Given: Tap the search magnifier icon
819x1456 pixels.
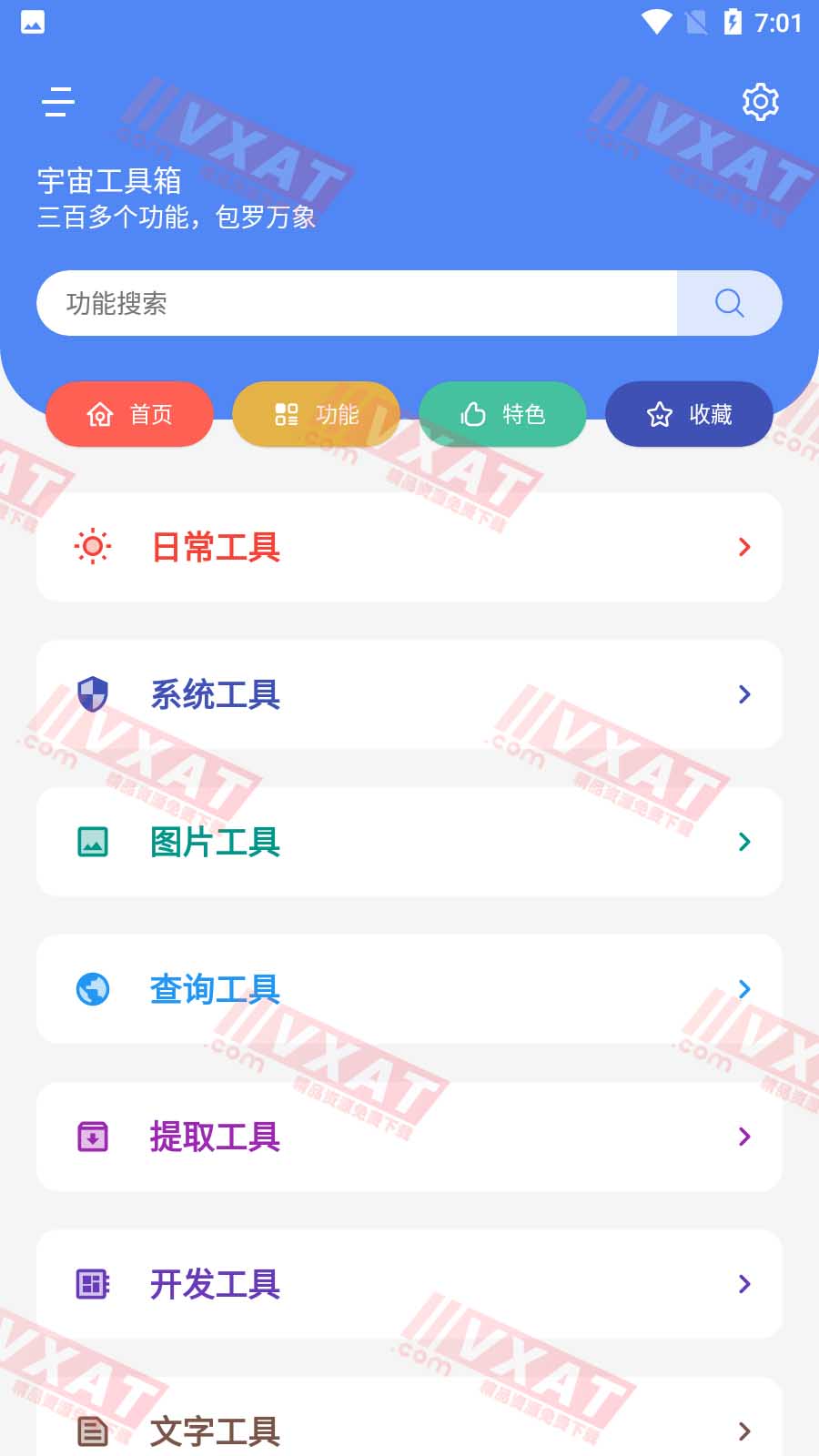Looking at the screenshot, I should [x=728, y=303].
